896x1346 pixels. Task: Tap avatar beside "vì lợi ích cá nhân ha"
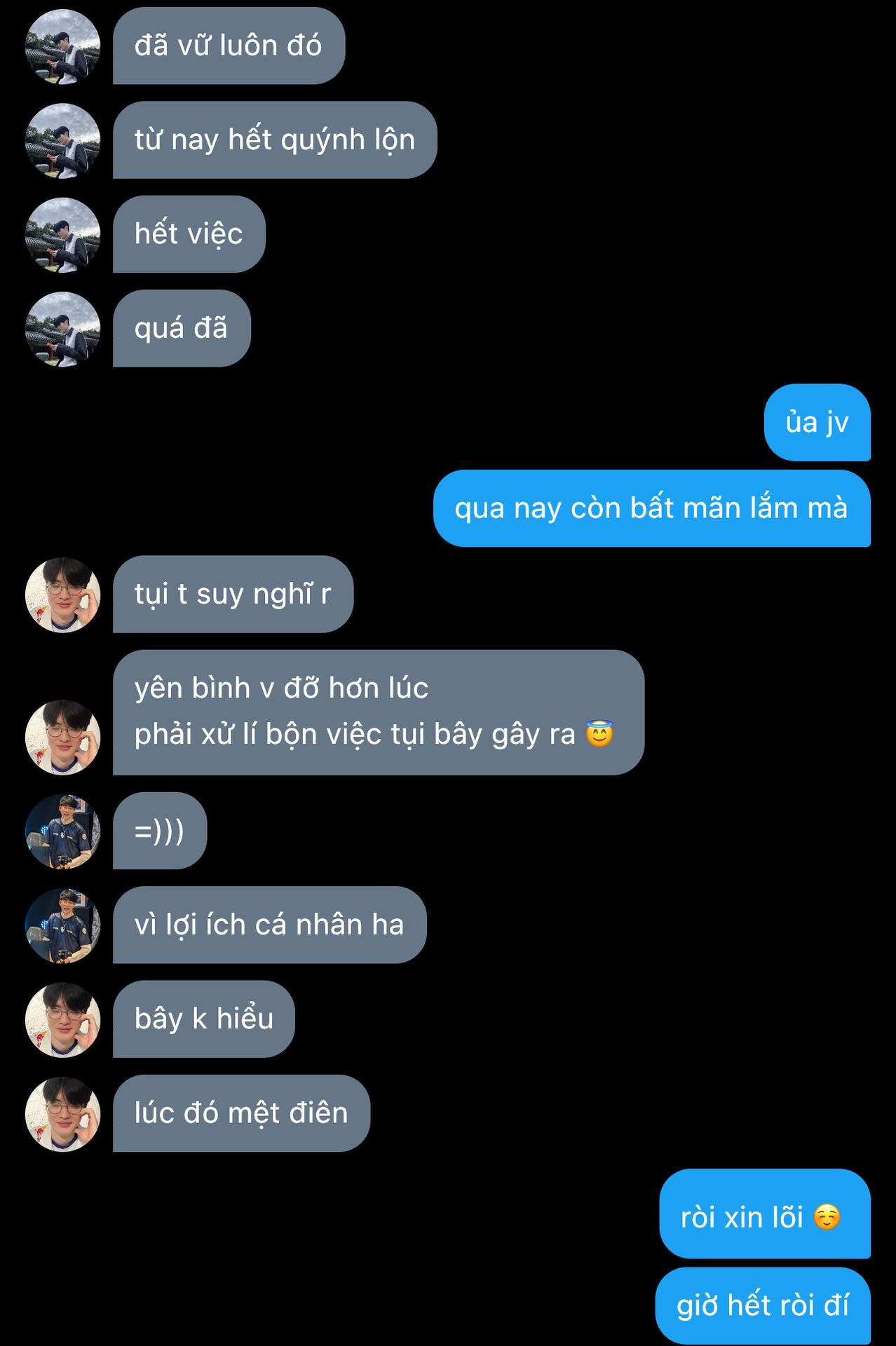pyautogui.click(x=63, y=925)
